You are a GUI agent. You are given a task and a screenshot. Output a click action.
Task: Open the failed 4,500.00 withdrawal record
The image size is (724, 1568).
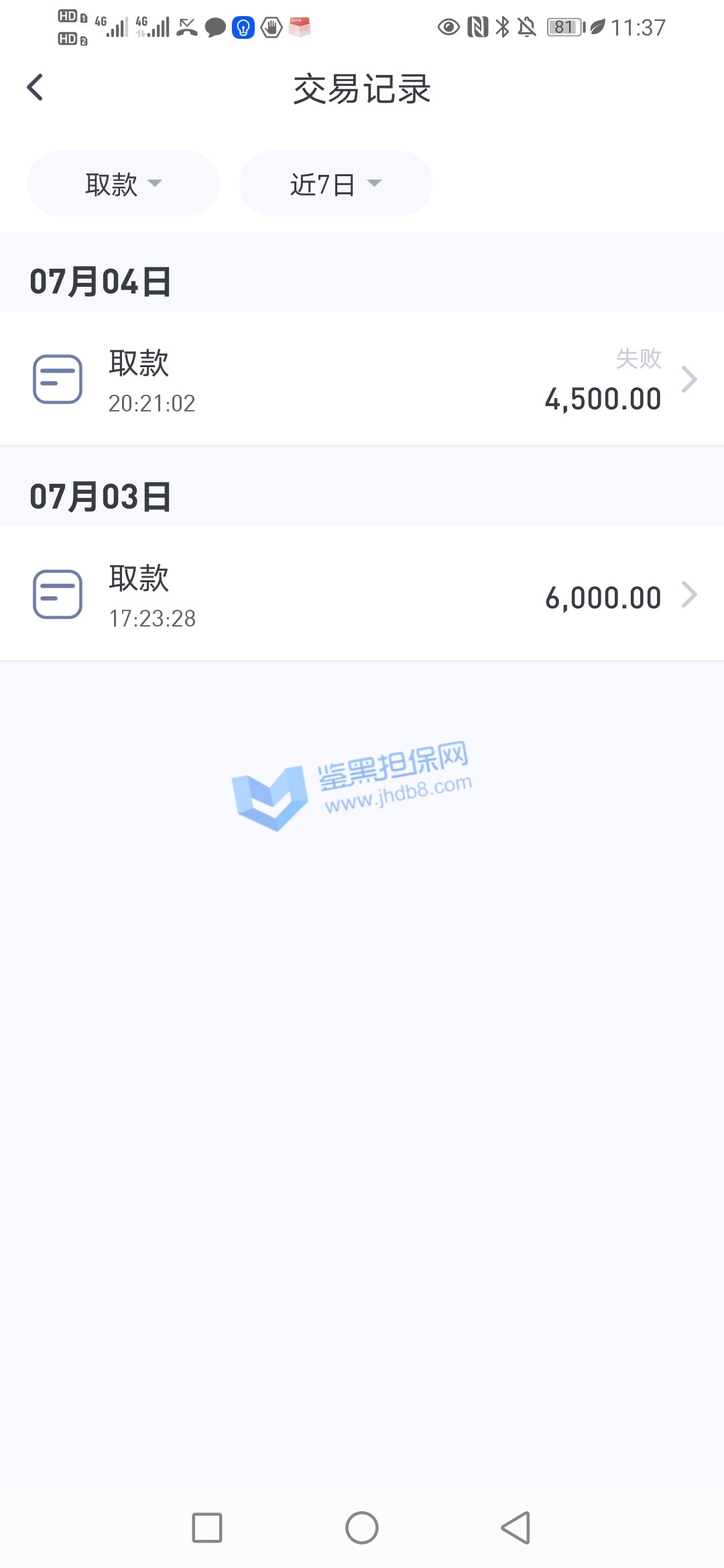(362, 379)
